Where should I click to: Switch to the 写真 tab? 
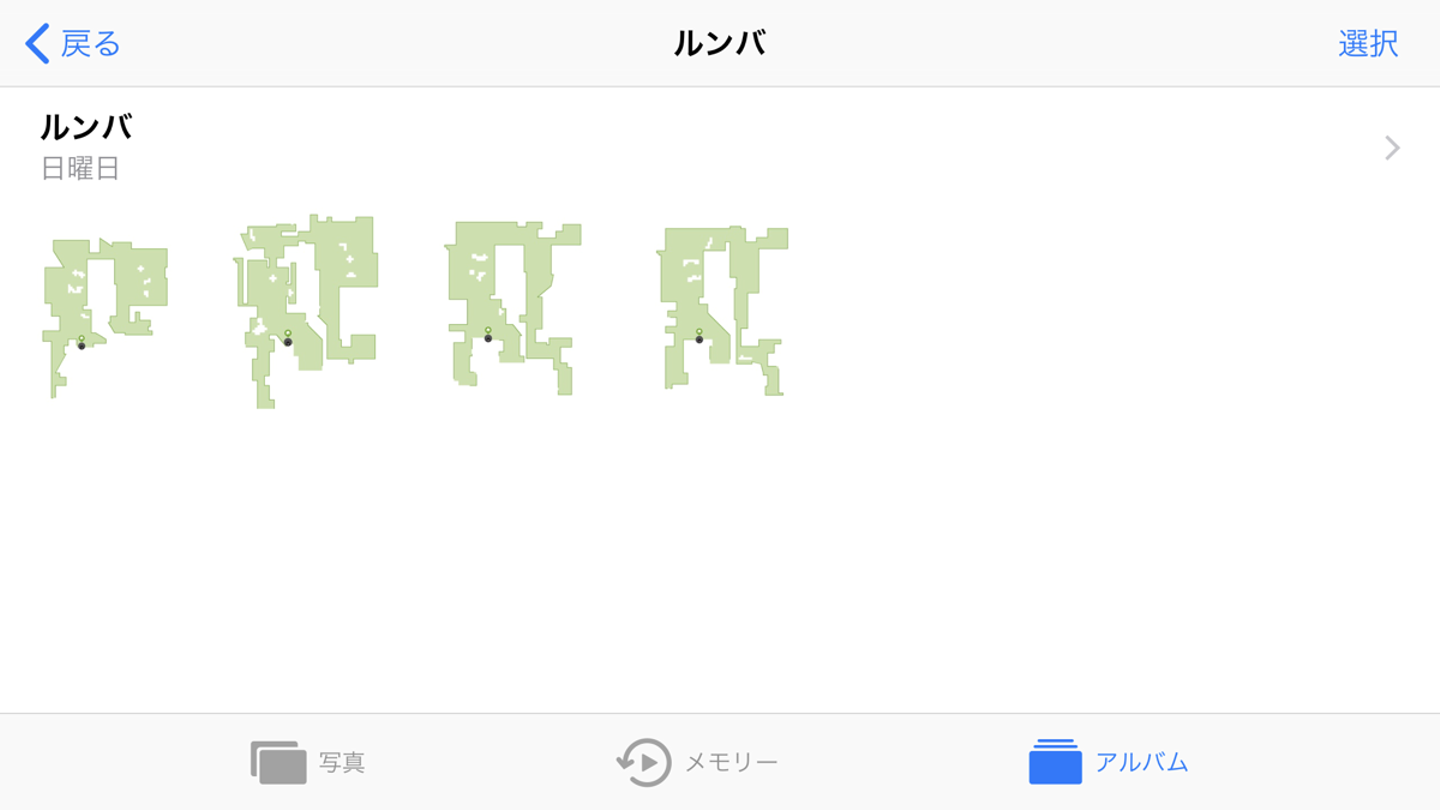click(308, 762)
